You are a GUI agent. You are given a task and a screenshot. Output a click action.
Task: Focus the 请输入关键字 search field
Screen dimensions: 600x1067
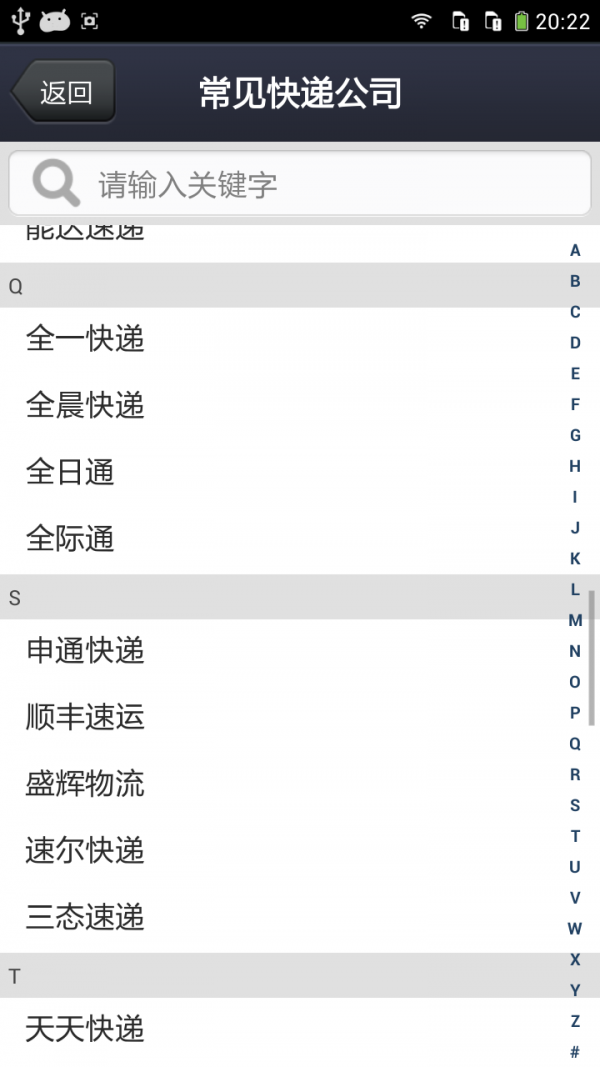(300, 184)
